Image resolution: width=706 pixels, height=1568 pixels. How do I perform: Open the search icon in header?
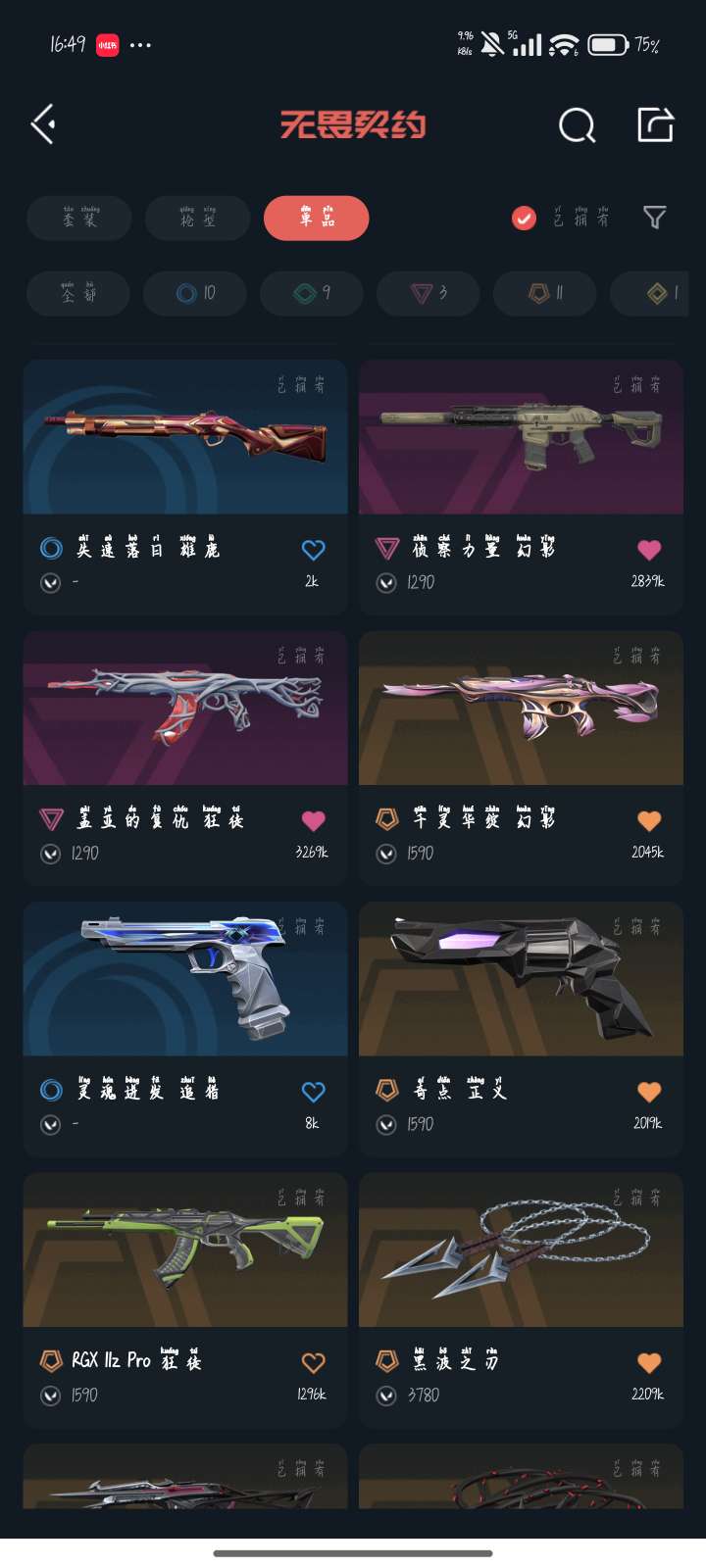[x=577, y=125]
